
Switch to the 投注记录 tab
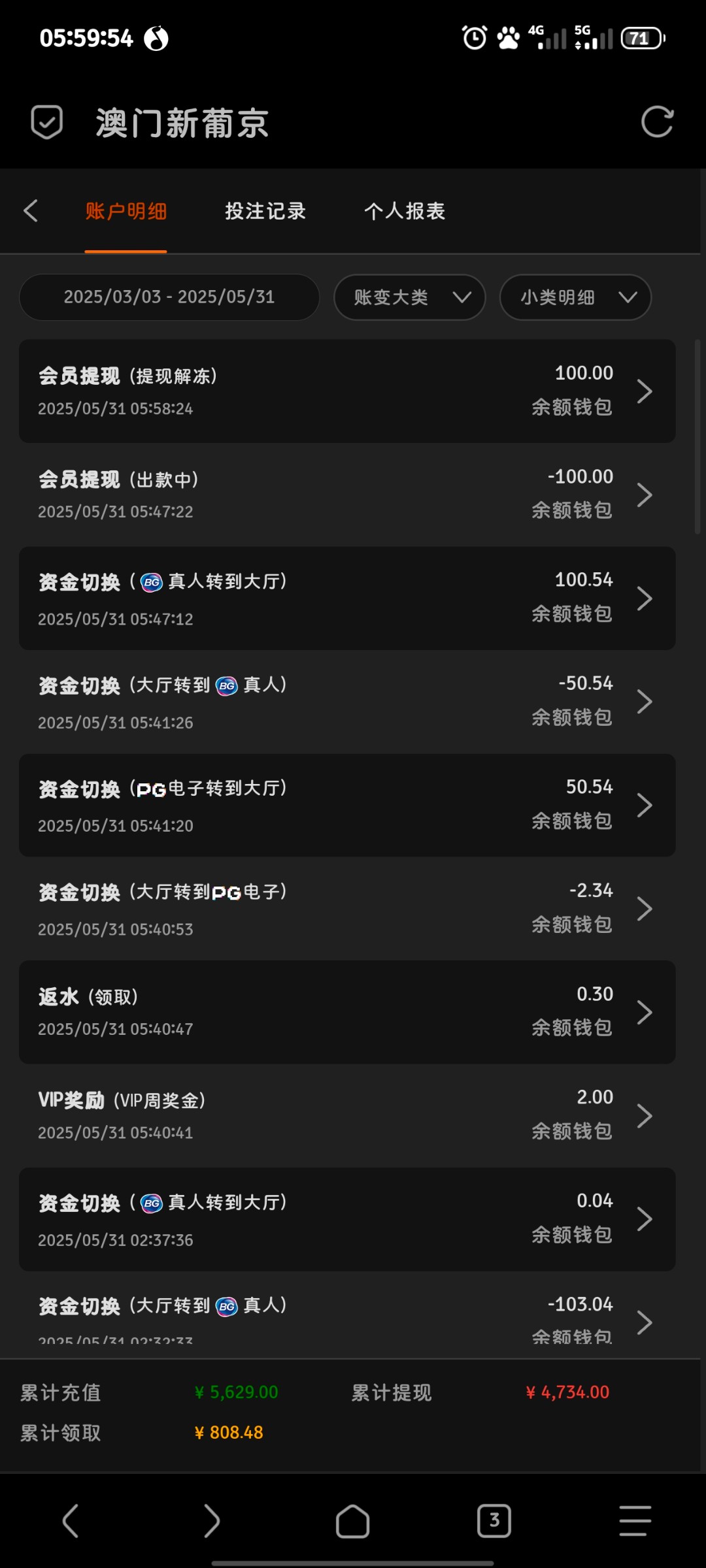pos(265,211)
